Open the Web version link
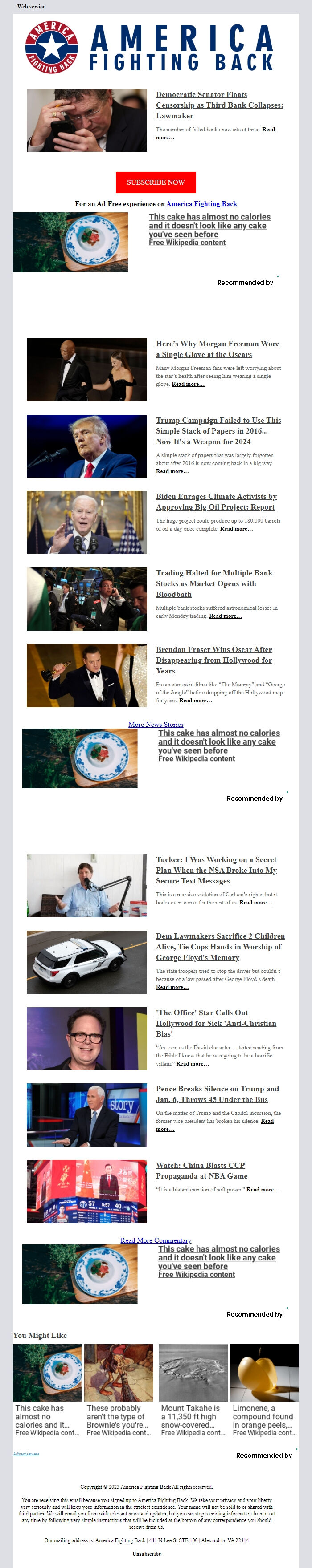This screenshot has height=1568, width=312. point(31,6)
